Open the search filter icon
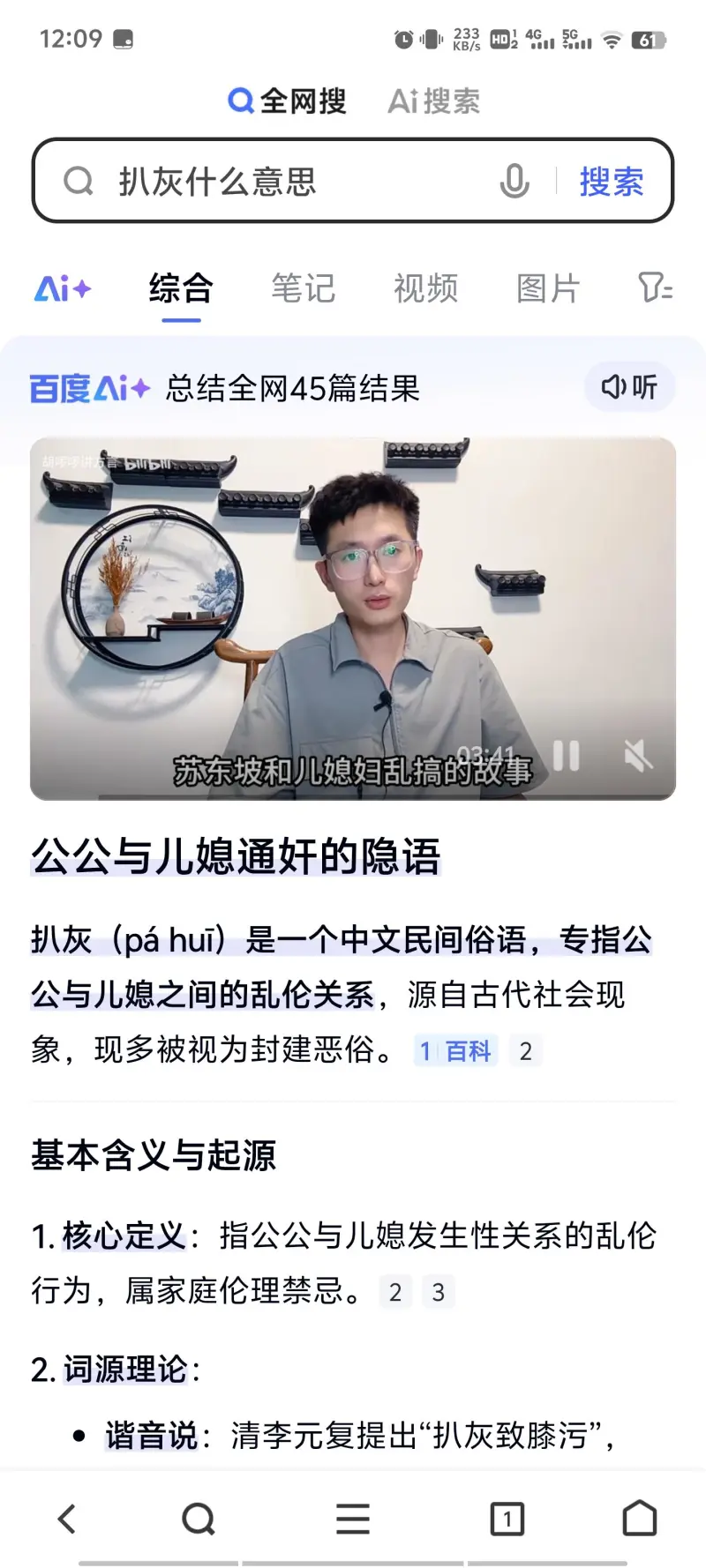This screenshot has width=706, height=1568. coord(655,287)
